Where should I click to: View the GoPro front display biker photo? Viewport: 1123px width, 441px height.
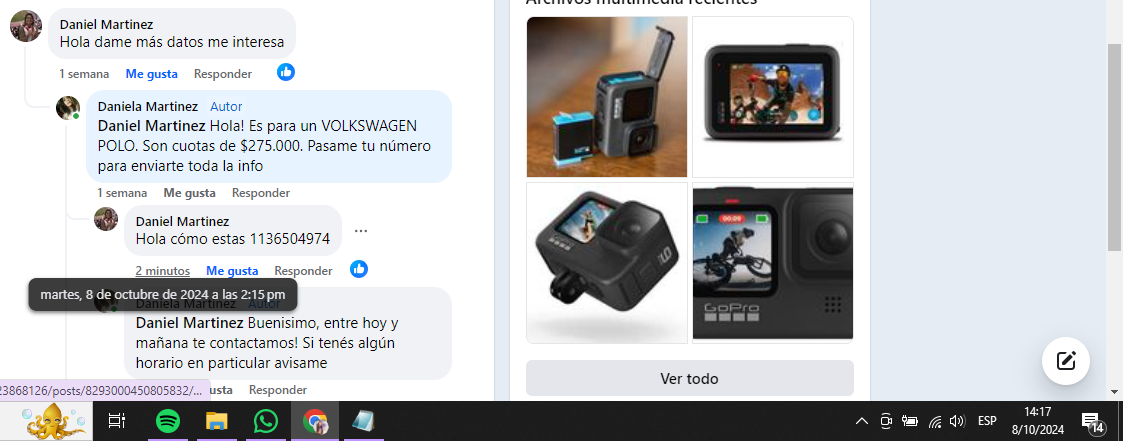[773, 263]
